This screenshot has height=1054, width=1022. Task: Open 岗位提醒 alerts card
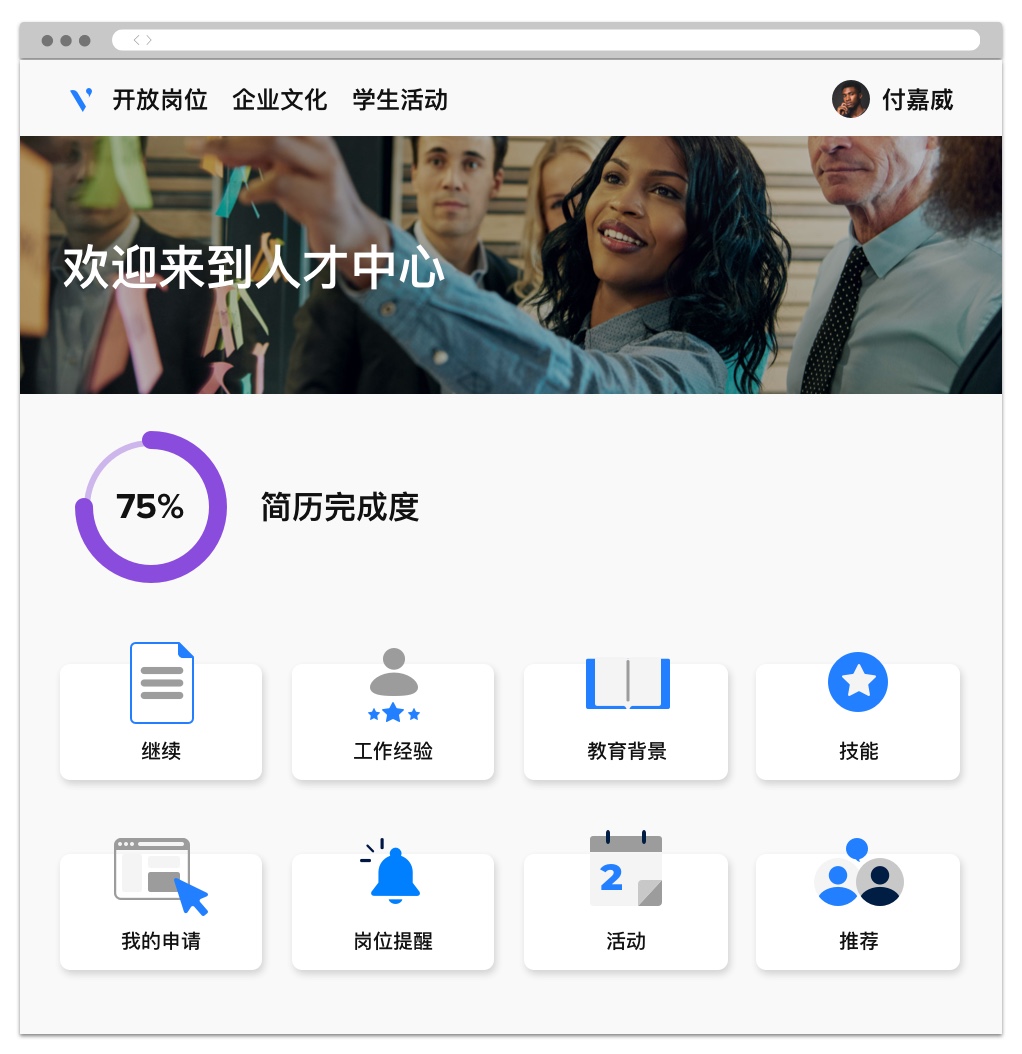pyautogui.click(x=393, y=912)
